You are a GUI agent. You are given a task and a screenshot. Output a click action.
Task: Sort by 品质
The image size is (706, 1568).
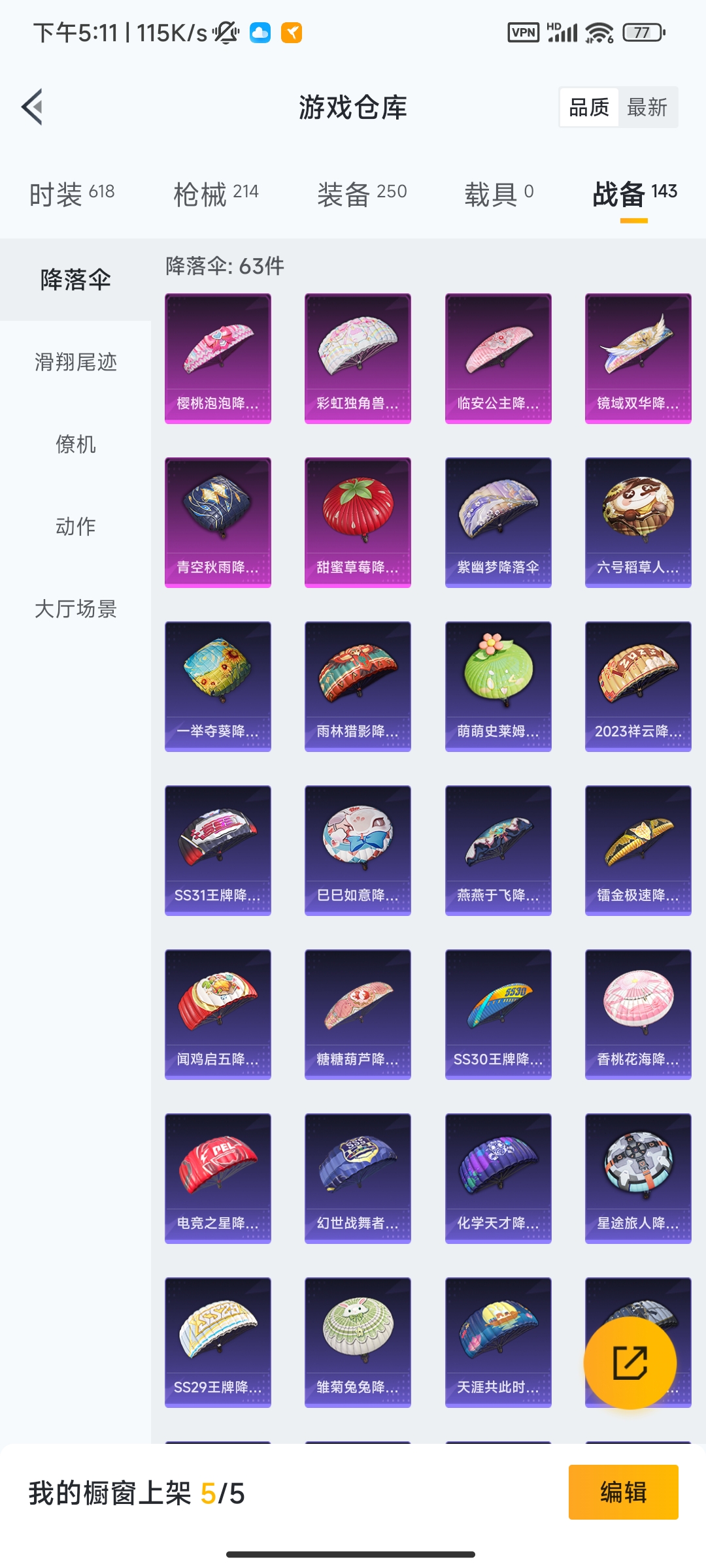589,107
